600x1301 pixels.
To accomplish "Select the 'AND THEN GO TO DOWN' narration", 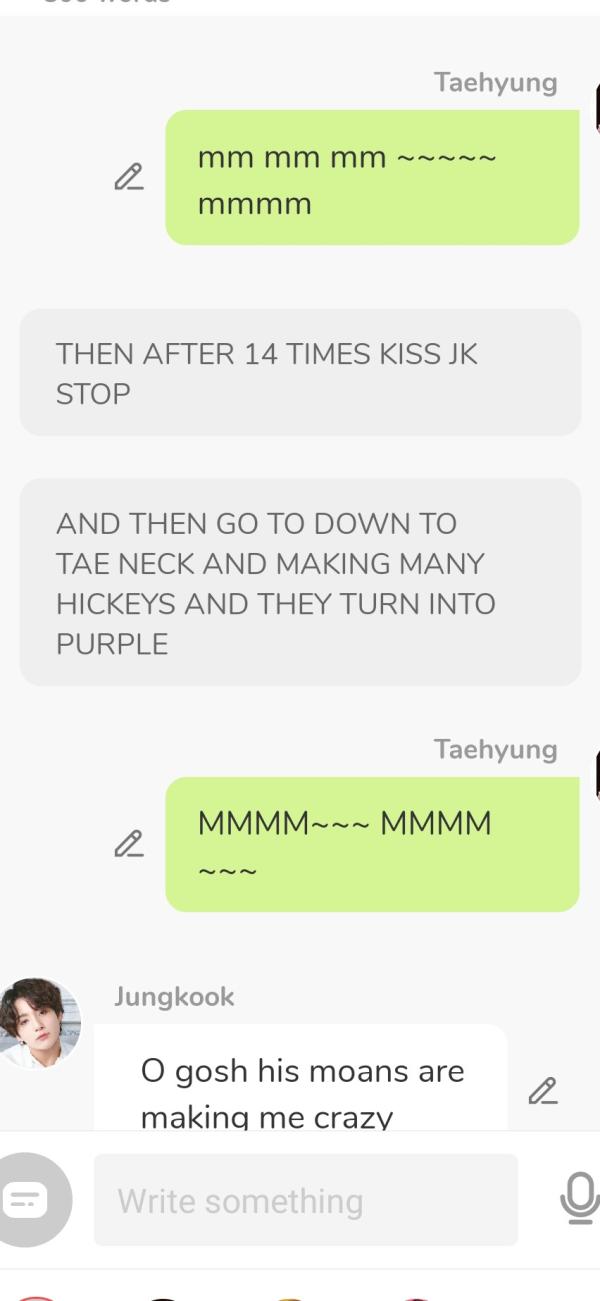I will pos(300,582).
